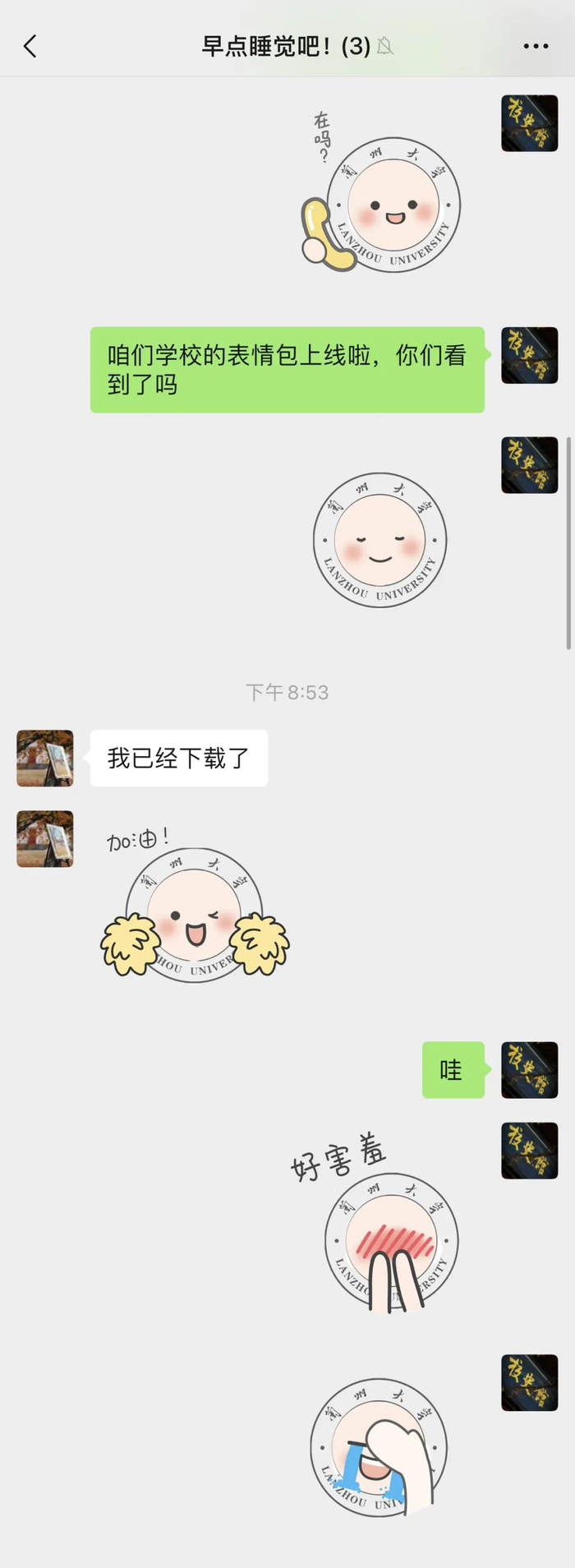
Task: Open the chat info overflow menu
Action: pos(536,46)
